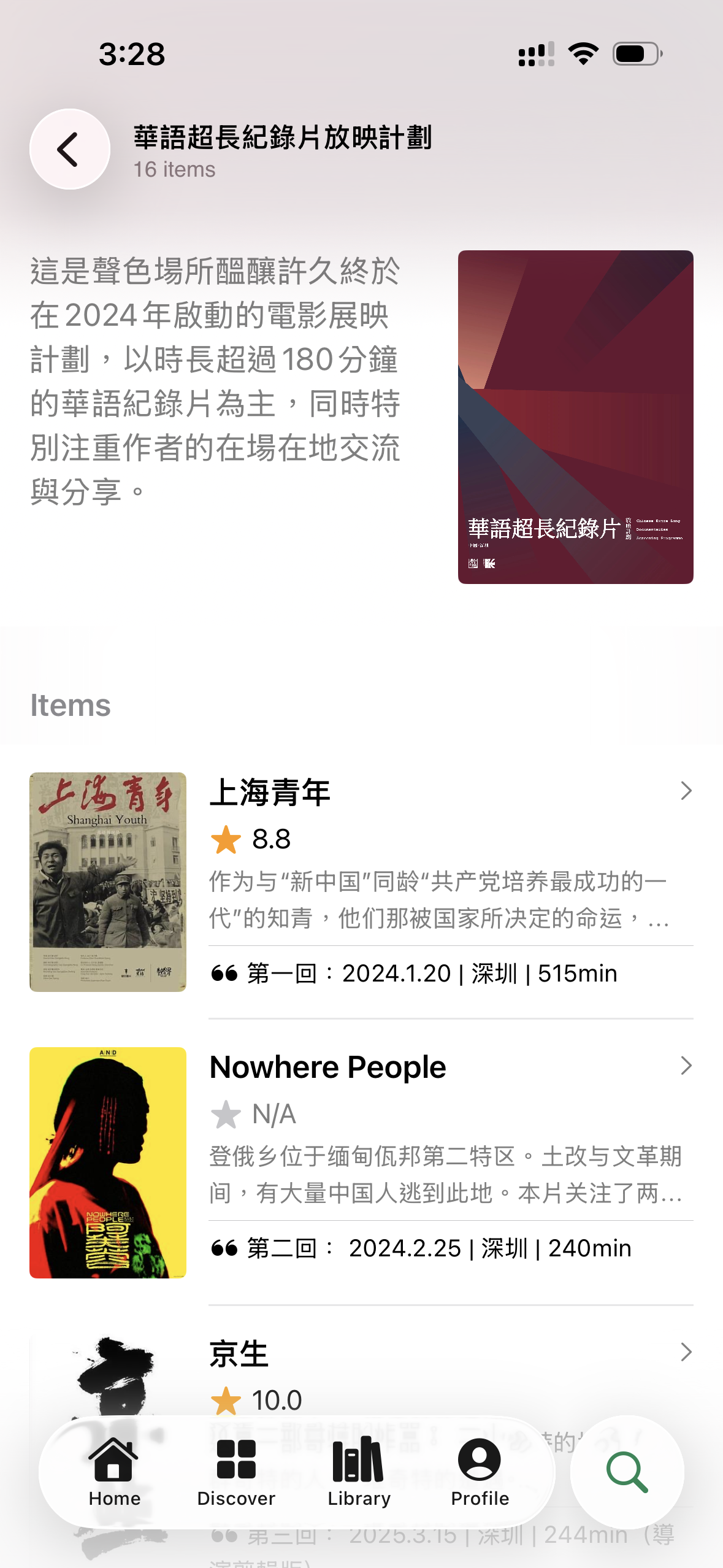
Task: Go back using the back arrow
Action: click(x=69, y=149)
